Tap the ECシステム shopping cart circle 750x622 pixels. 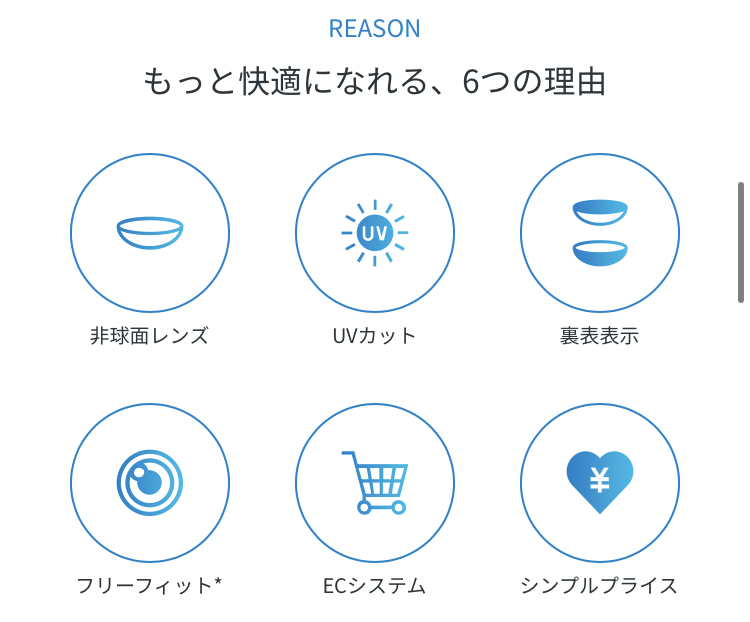coord(375,483)
